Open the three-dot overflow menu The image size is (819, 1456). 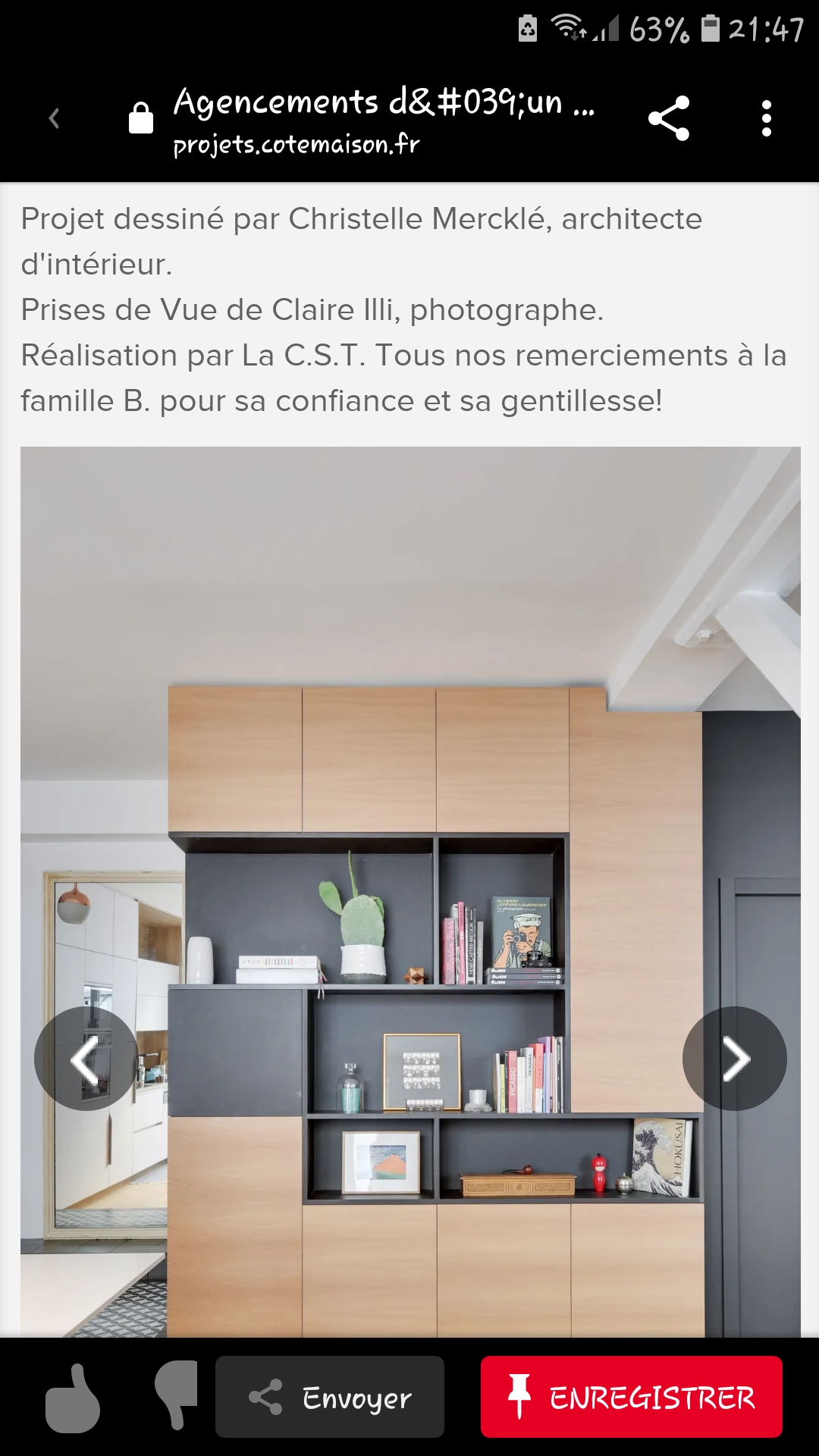[x=766, y=118]
